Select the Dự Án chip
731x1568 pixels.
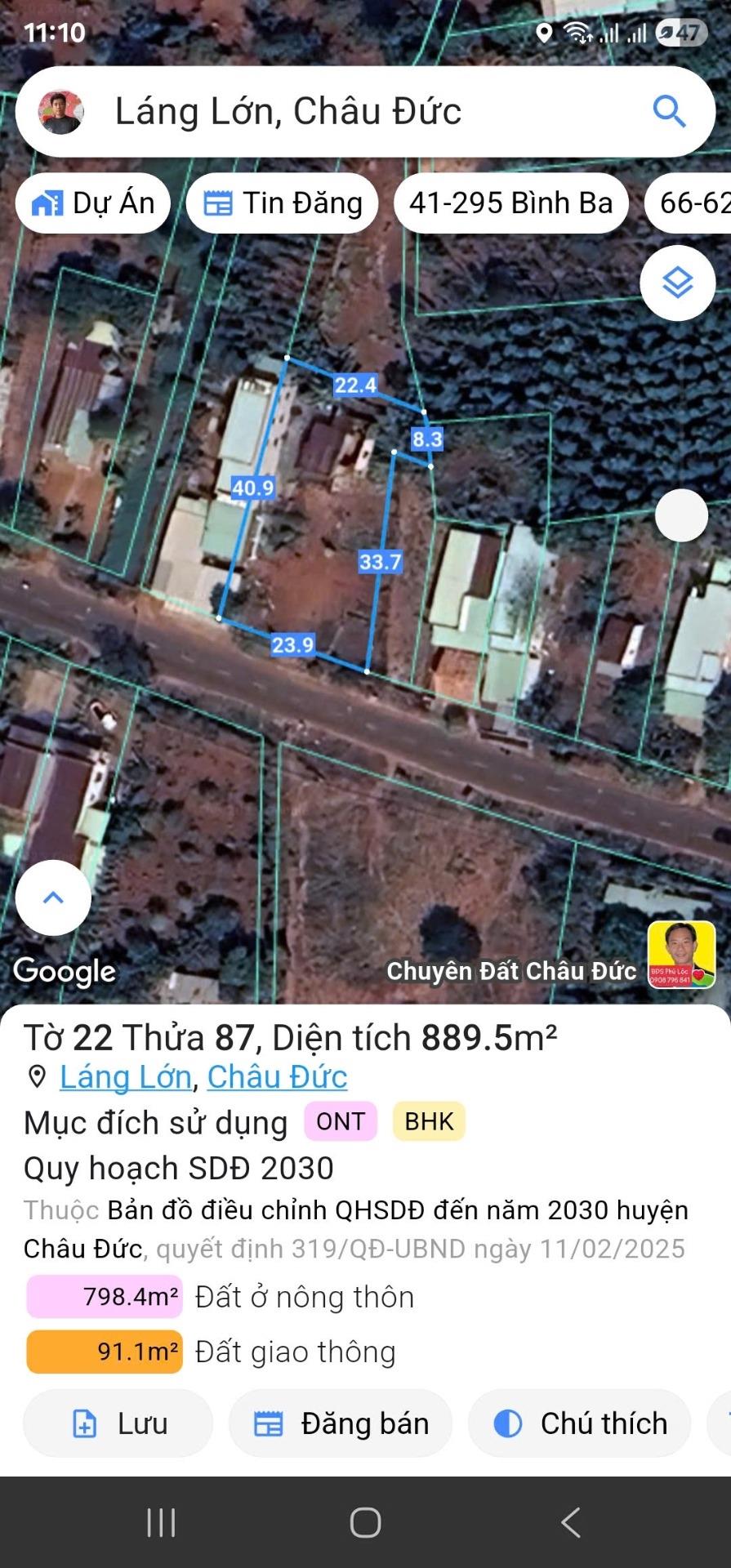pos(93,203)
